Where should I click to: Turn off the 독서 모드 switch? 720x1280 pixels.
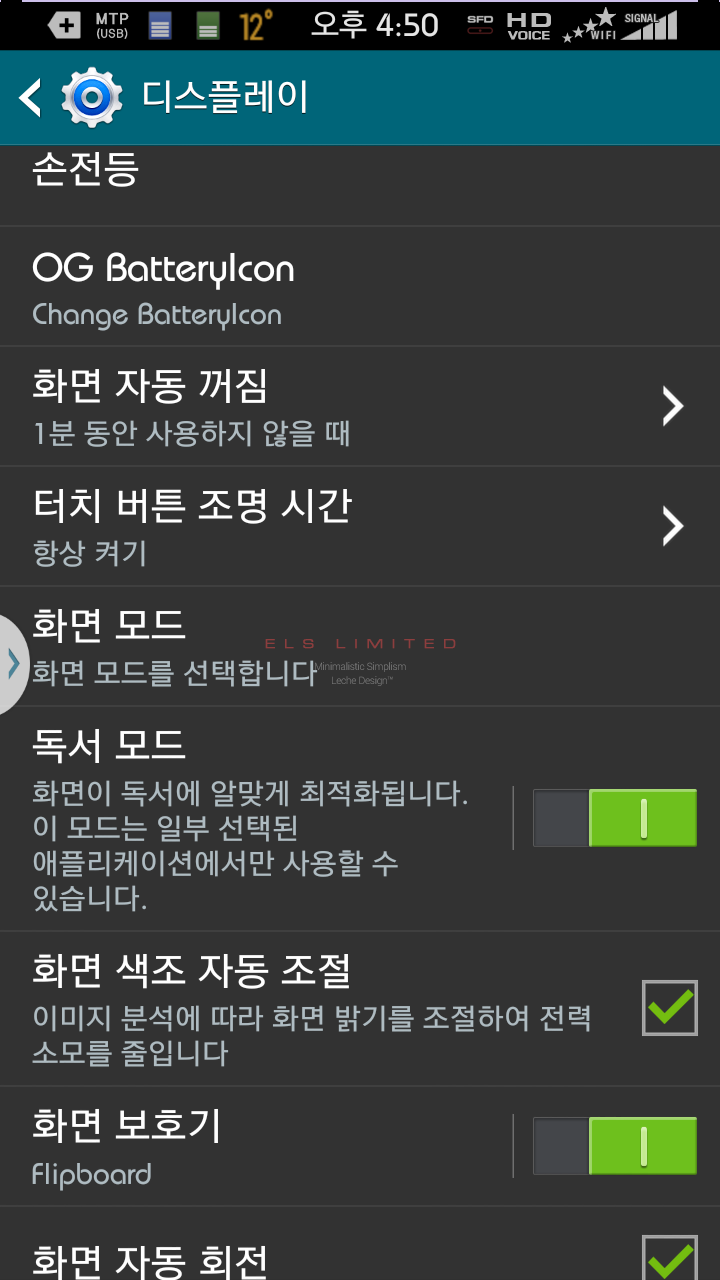point(614,818)
